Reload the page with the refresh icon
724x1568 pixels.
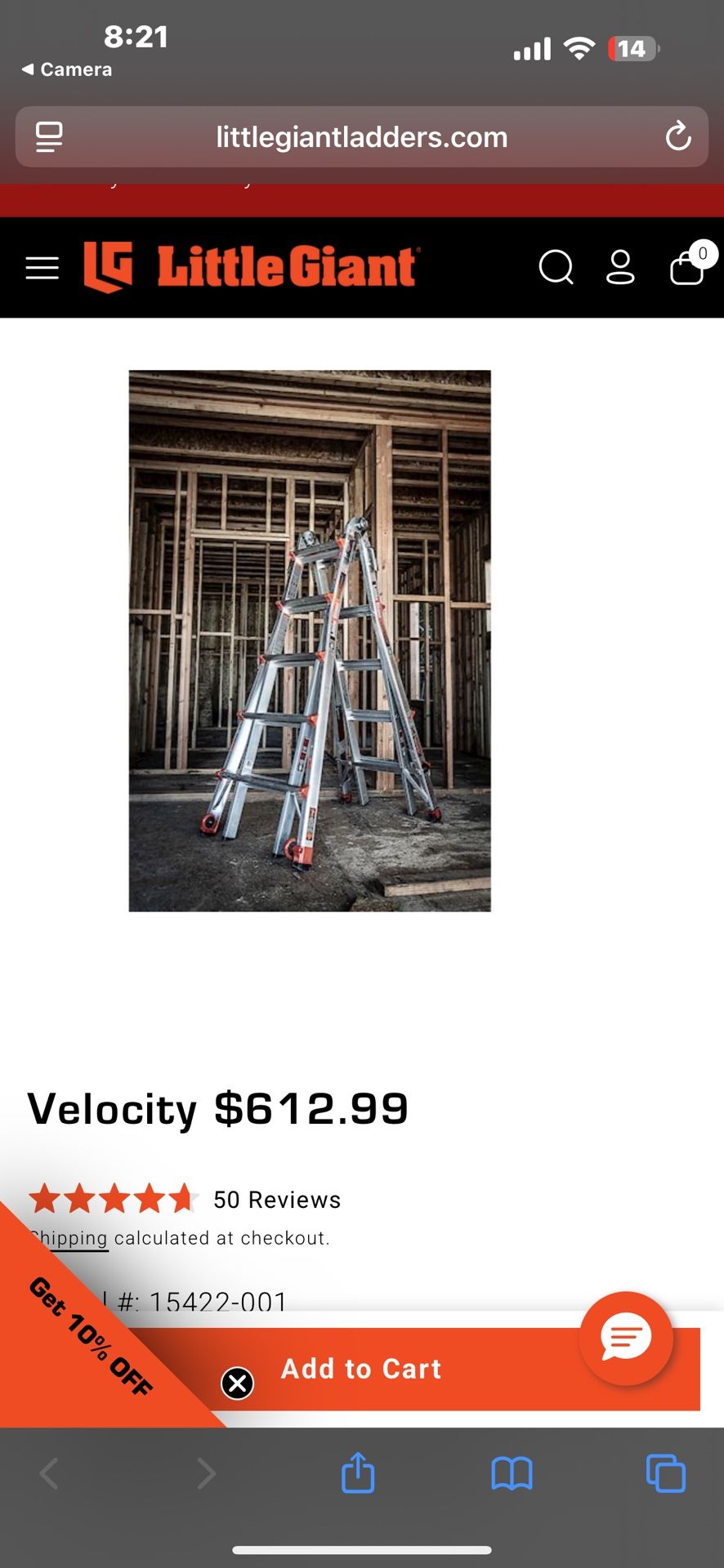click(678, 136)
